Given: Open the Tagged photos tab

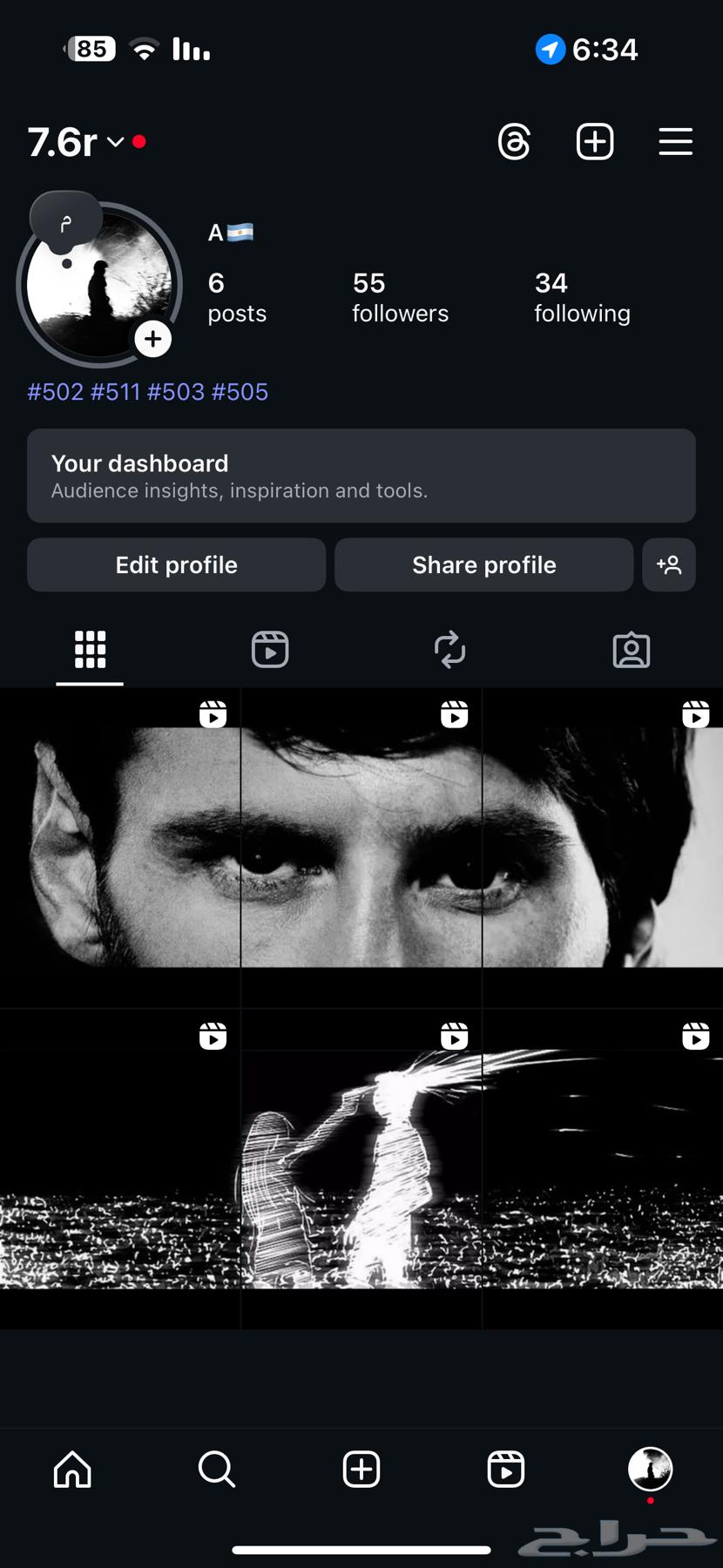Looking at the screenshot, I should pos(632,649).
